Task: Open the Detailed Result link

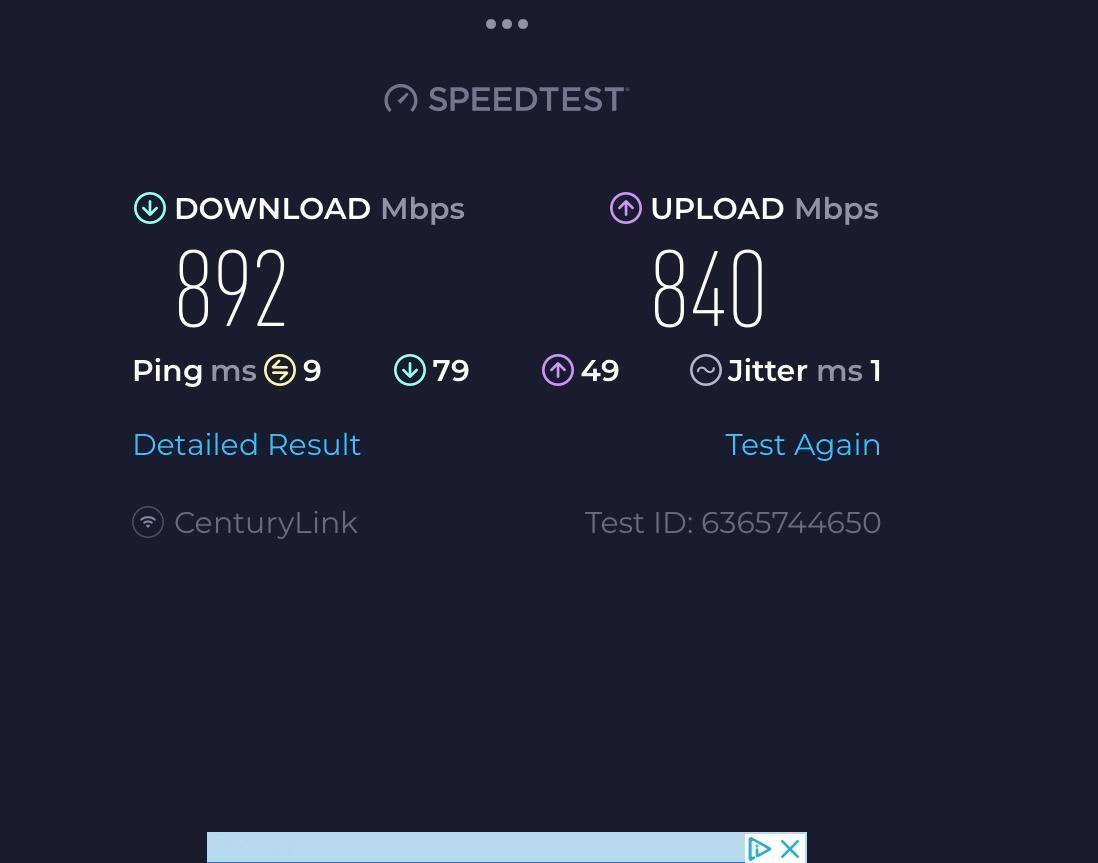Action: [x=247, y=445]
